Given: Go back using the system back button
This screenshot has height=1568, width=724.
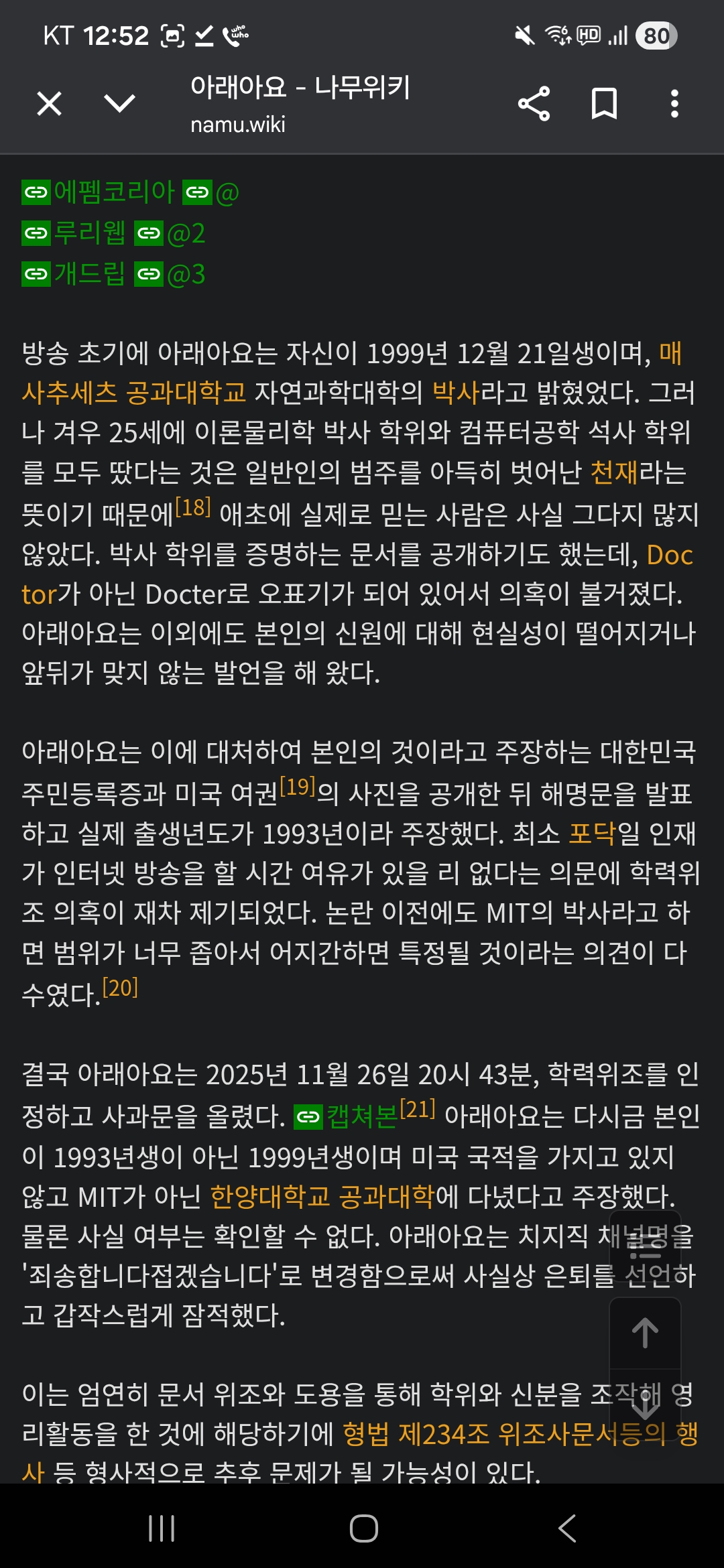Looking at the screenshot, I should (567, 1528).
